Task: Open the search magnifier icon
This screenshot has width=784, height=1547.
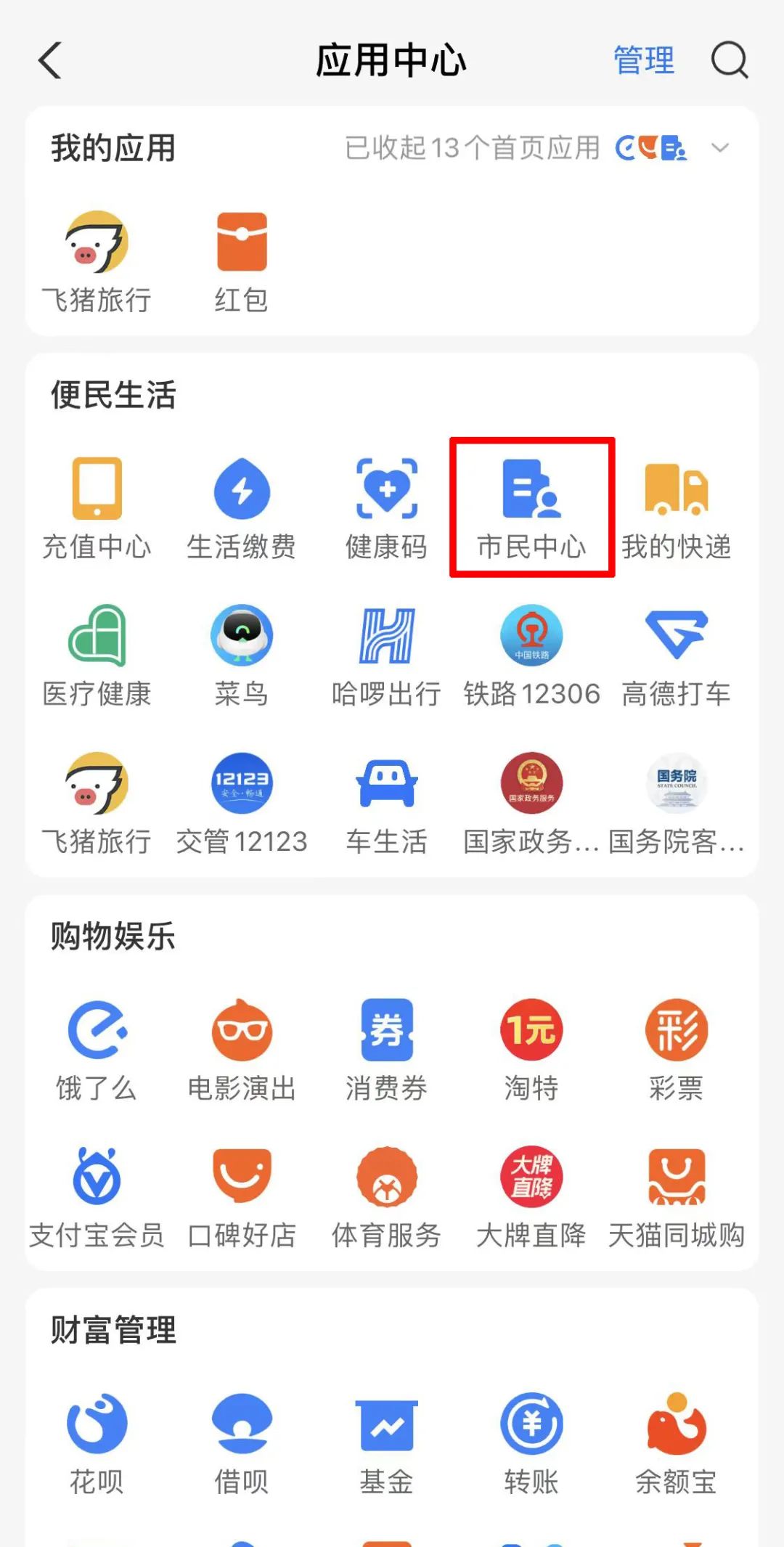Action: (730, 60)
